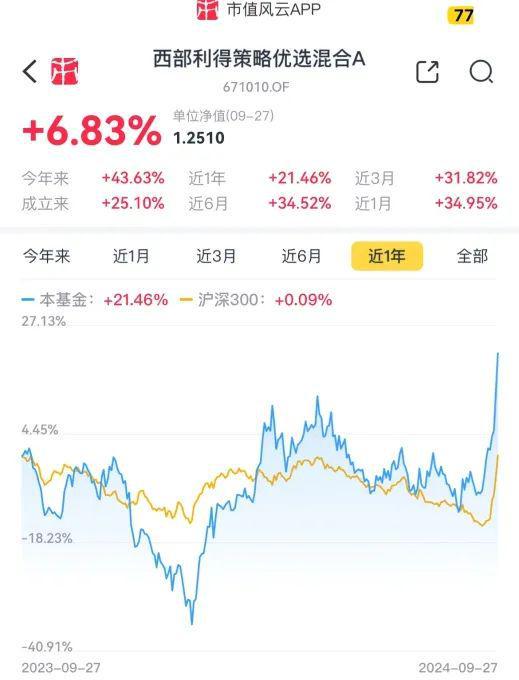Image resolution: width=519 pixels, height=680 pixels.
Task: Select the 近1年 range tab
Action: point(387,256)
